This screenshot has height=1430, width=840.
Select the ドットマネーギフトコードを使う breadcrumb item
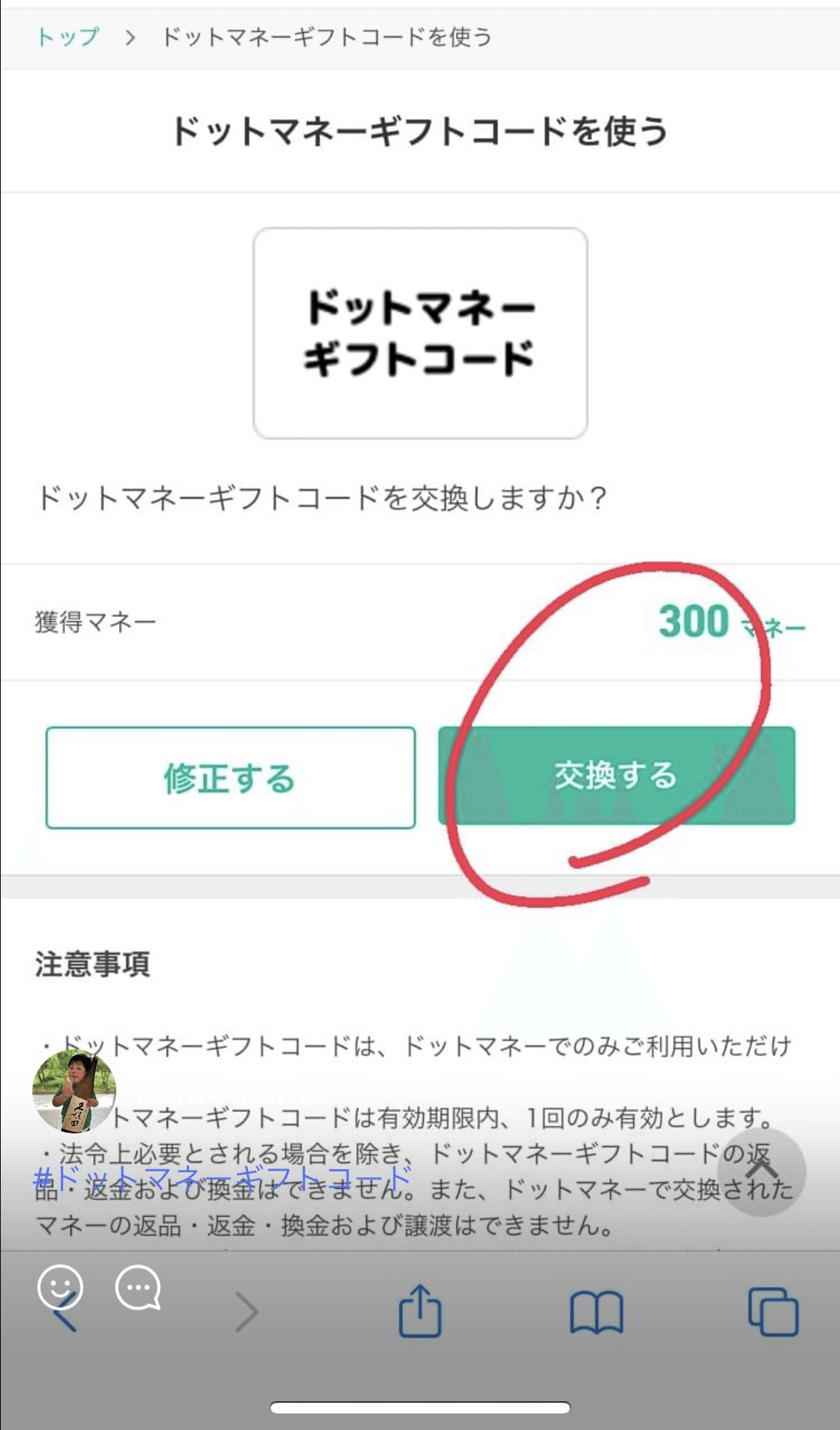tap(325, 35)
